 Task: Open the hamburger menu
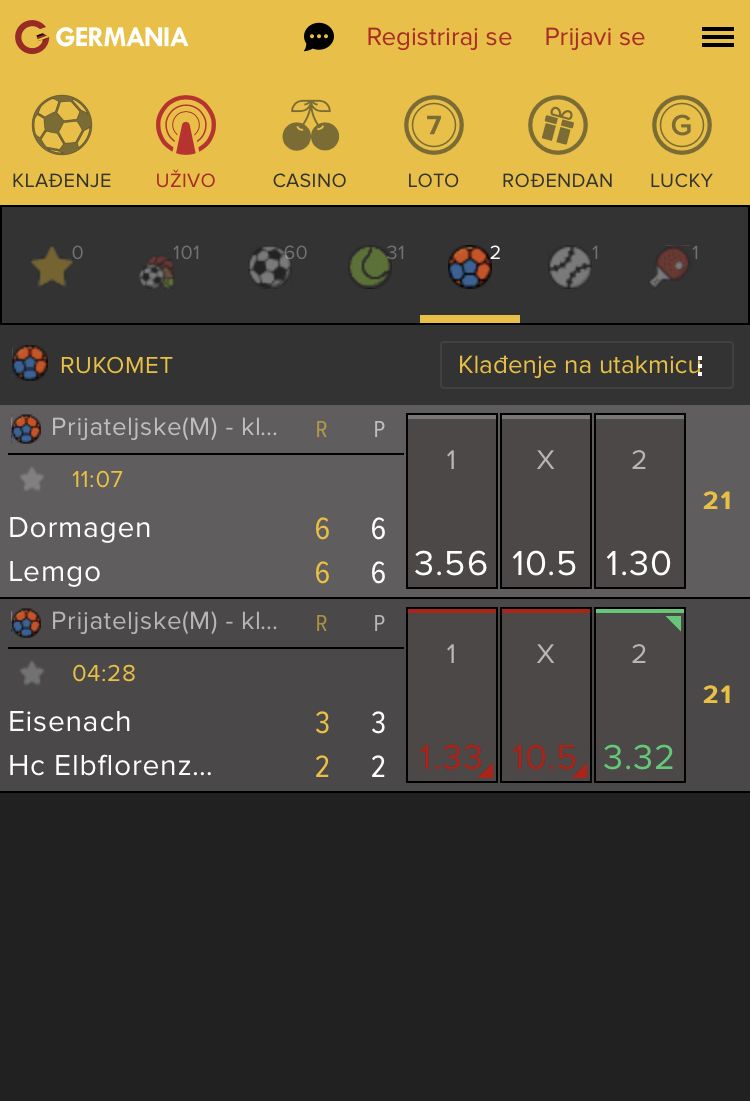click(x=717, y=37)
